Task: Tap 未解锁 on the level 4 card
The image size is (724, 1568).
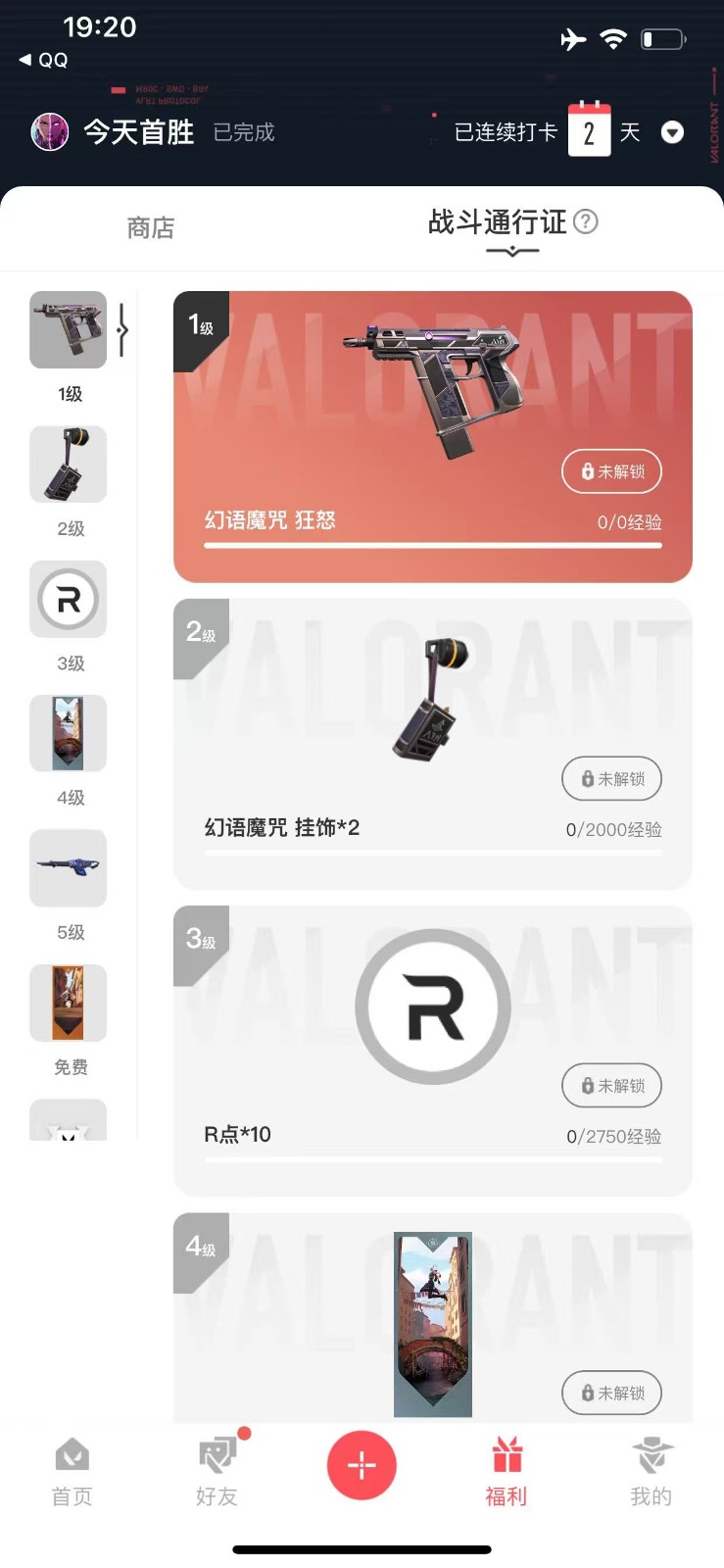Action: coord(612,1394)
